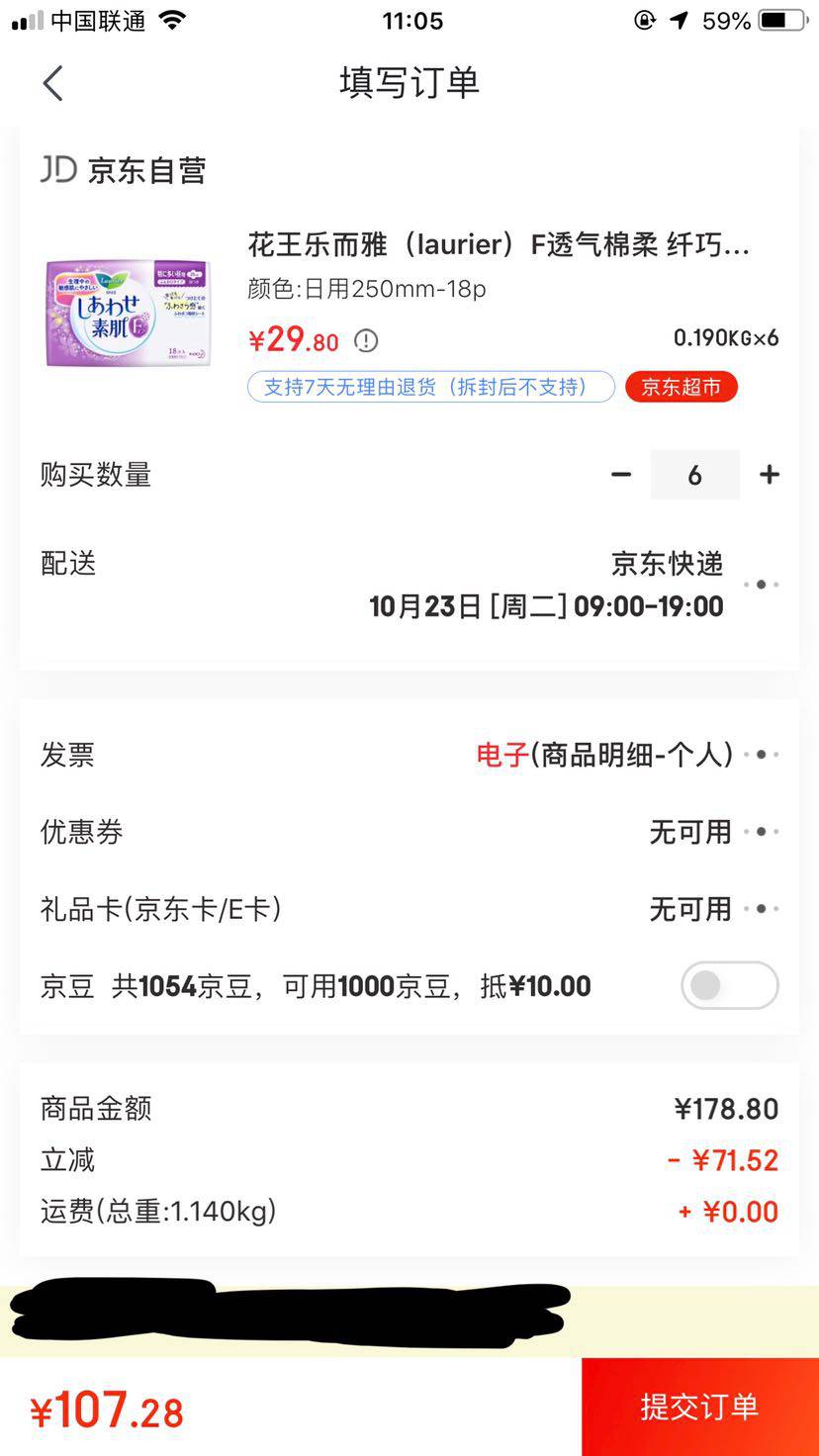Click the JD 京东自营 logo
Screen dimensions: 819x1456
[x=121, y=169]
